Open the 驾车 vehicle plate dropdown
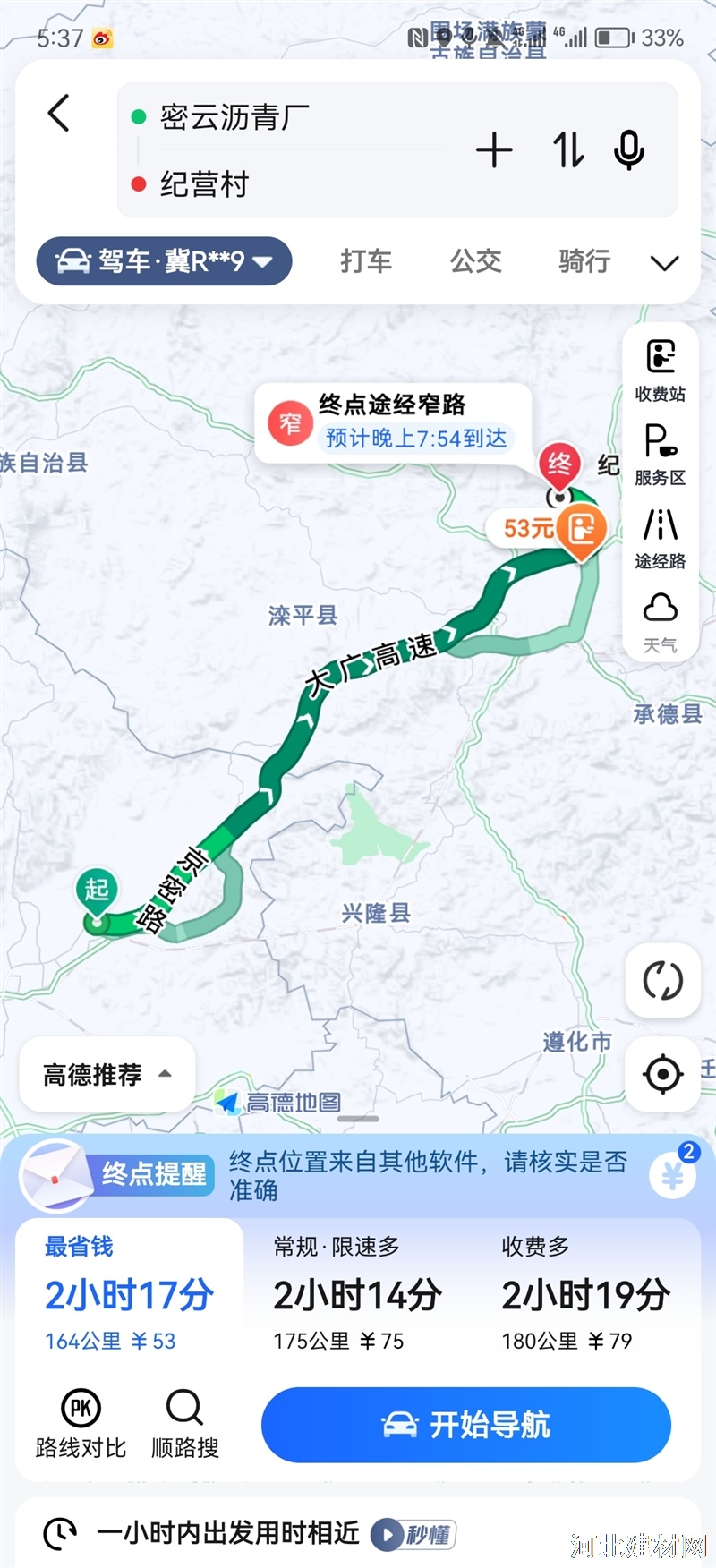The image size is (716, 1568). [x=164, y=261]
